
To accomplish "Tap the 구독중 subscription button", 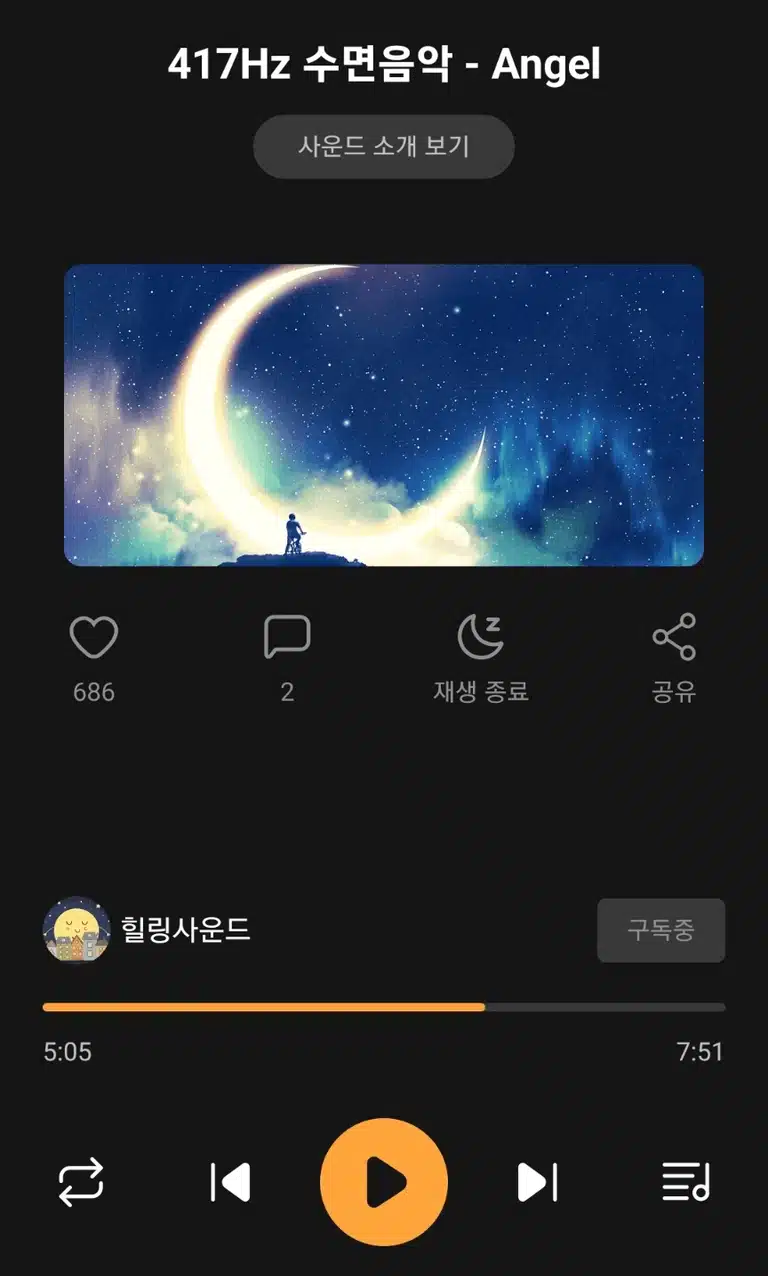I will coord(661,930).
